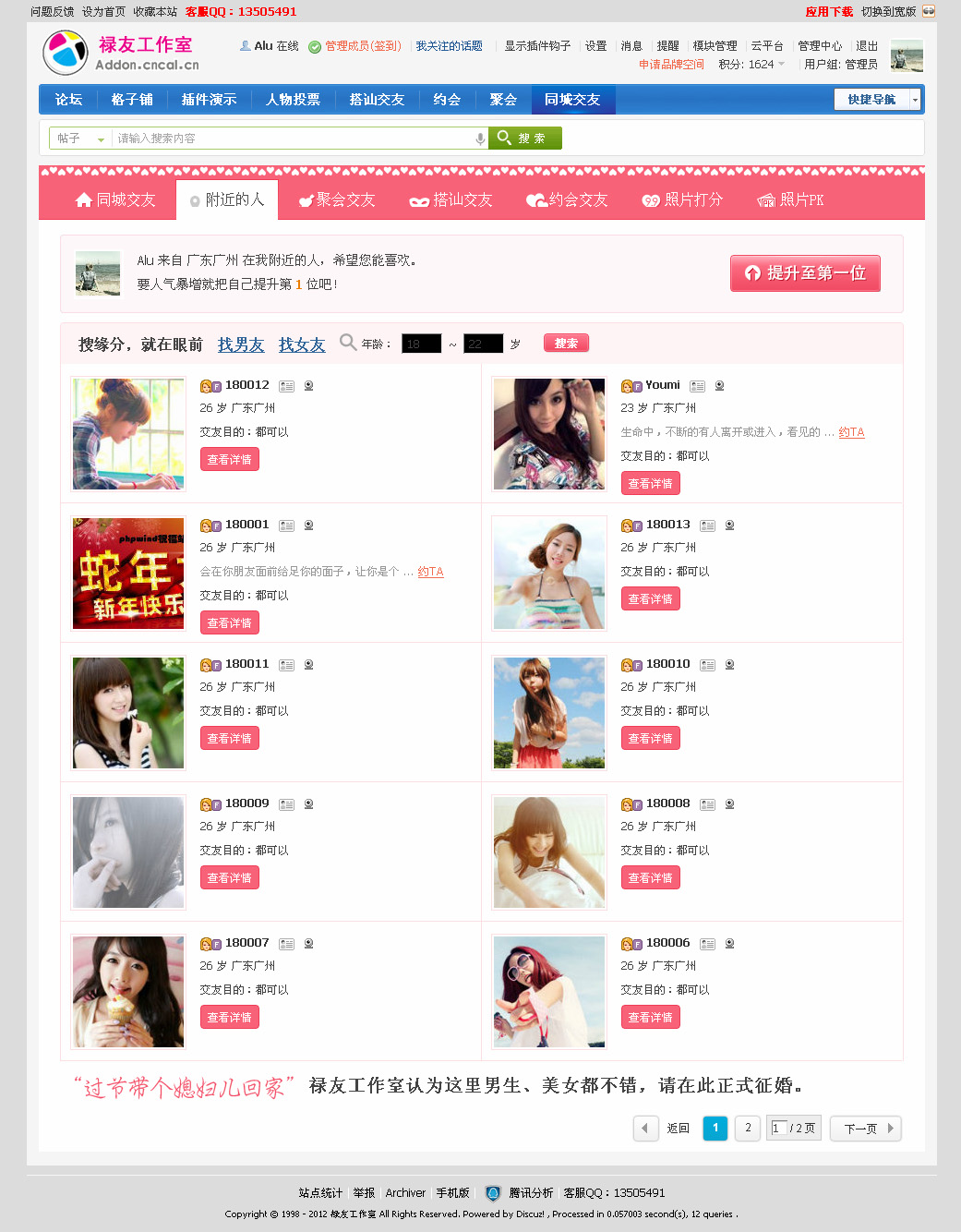Open profile photo of user 180011

128,713
